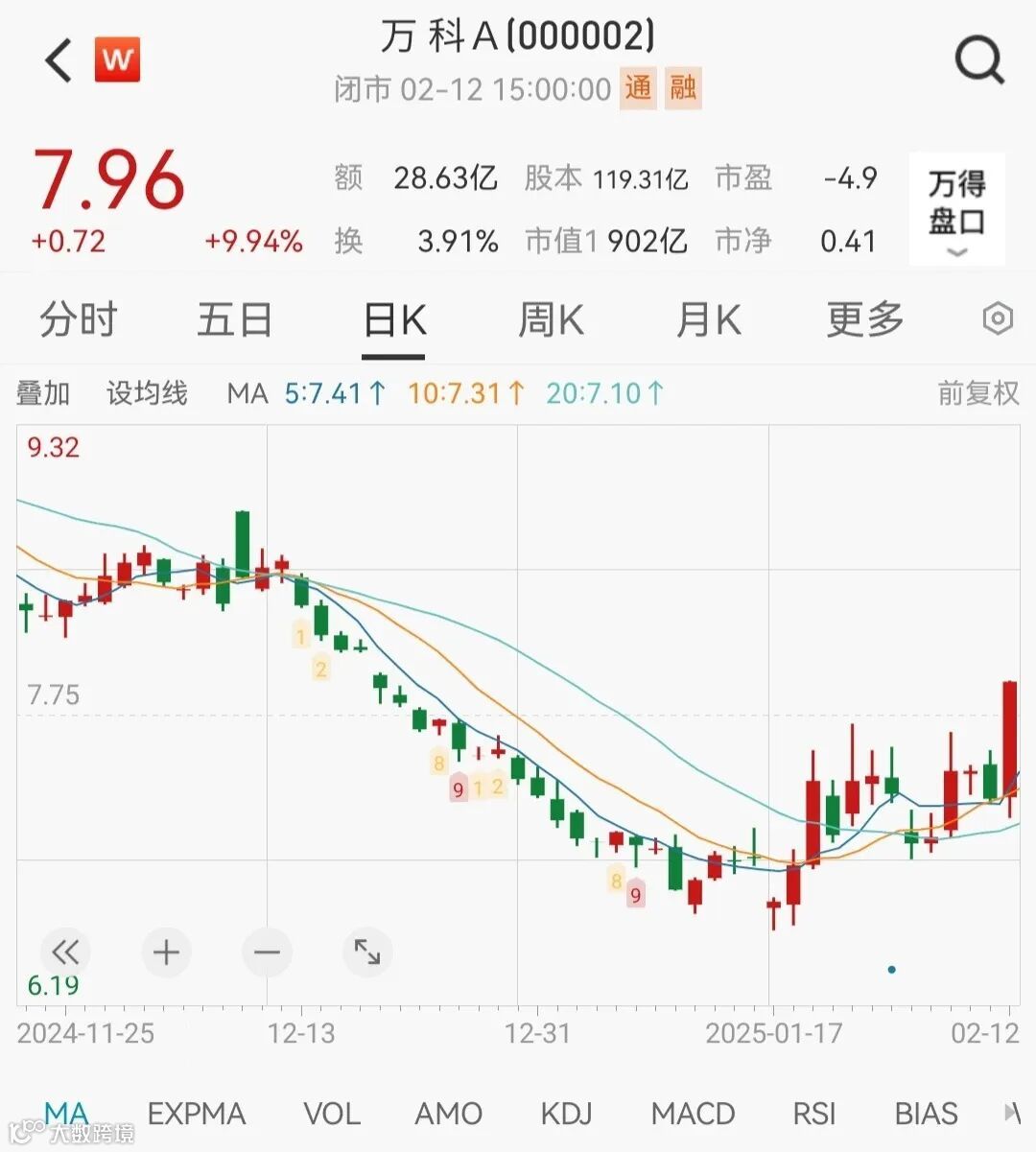
Task: Open the 更多 chart periods
Action: point(865,320)
